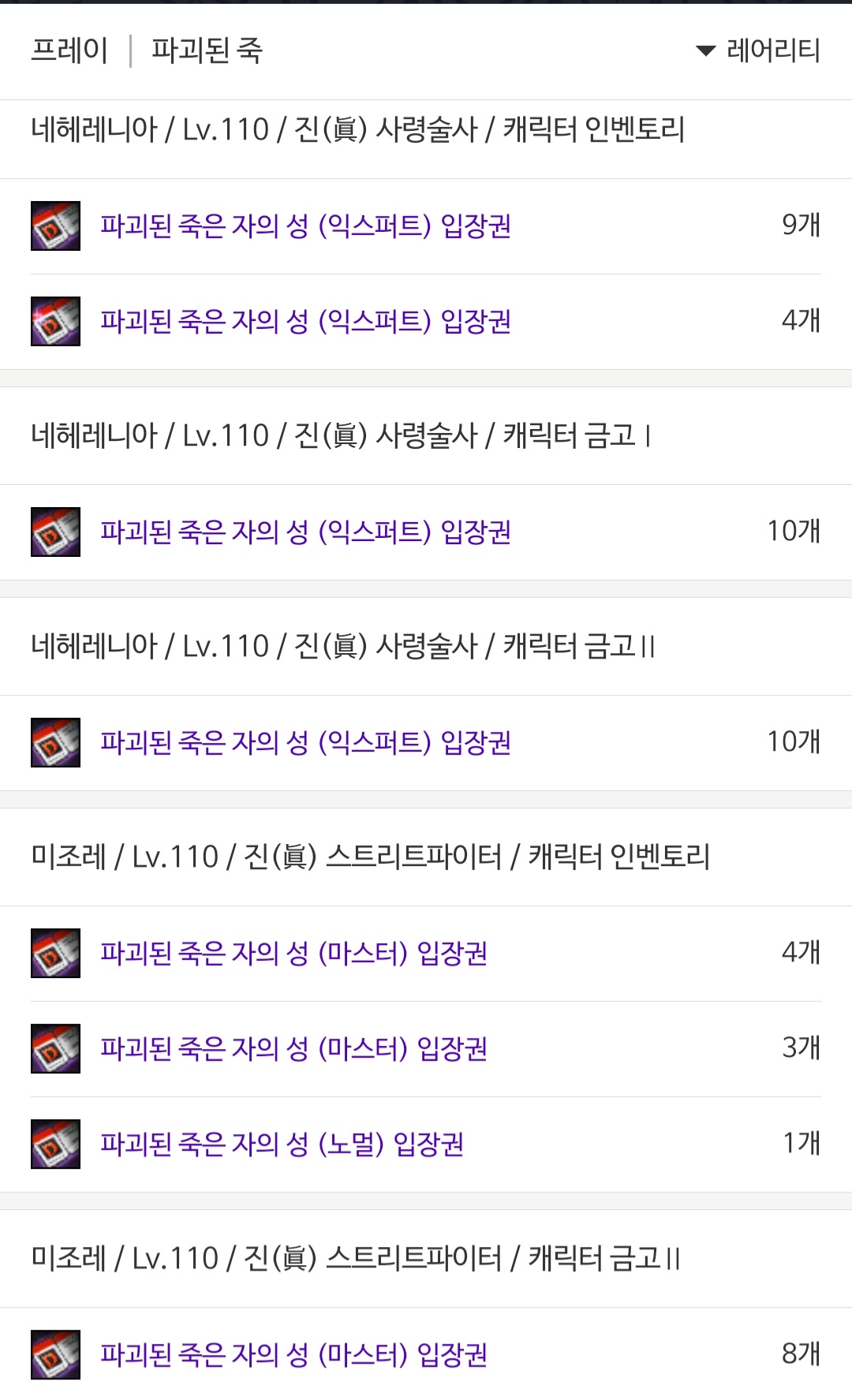Open the 레어리티 sort dropdown
The image size is (852, 1400).
[759, 50]
